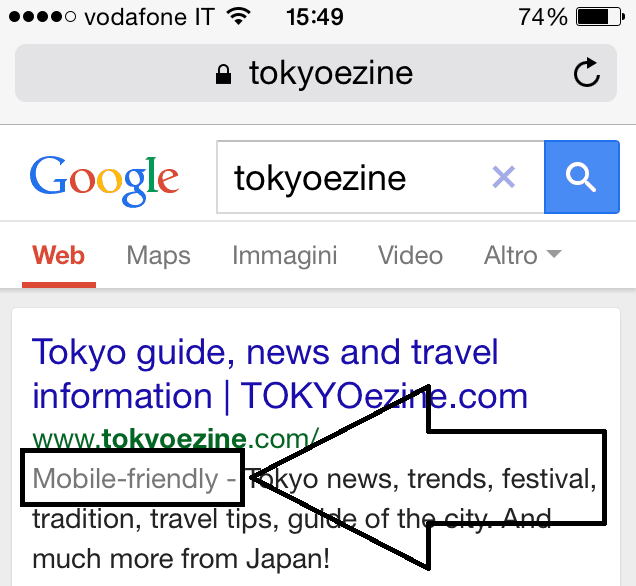Switch to the Video tab
The height and width of the screenshot is (586, 636).
point(410,255)
